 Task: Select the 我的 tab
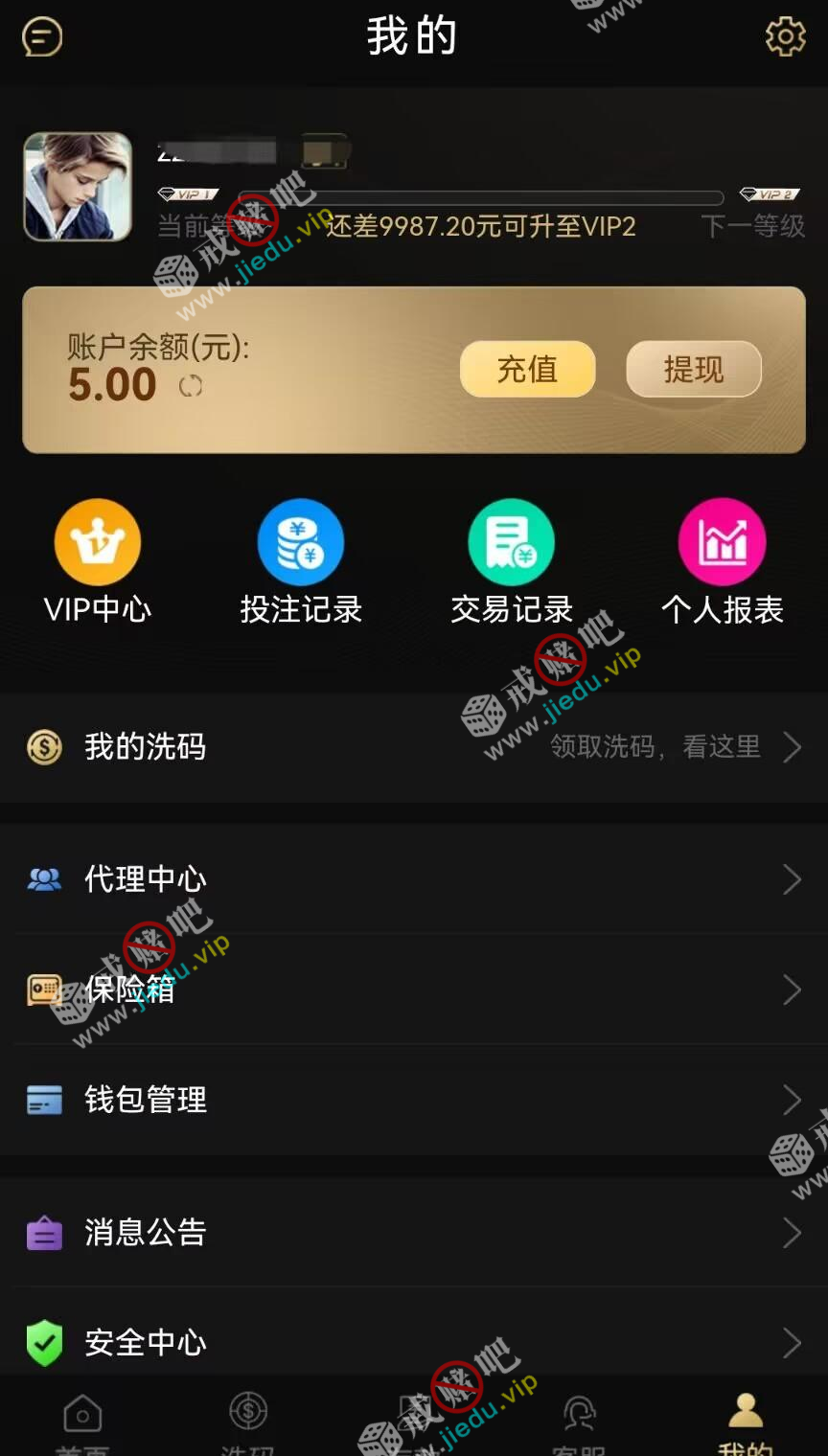click(x=745, y=1422)
